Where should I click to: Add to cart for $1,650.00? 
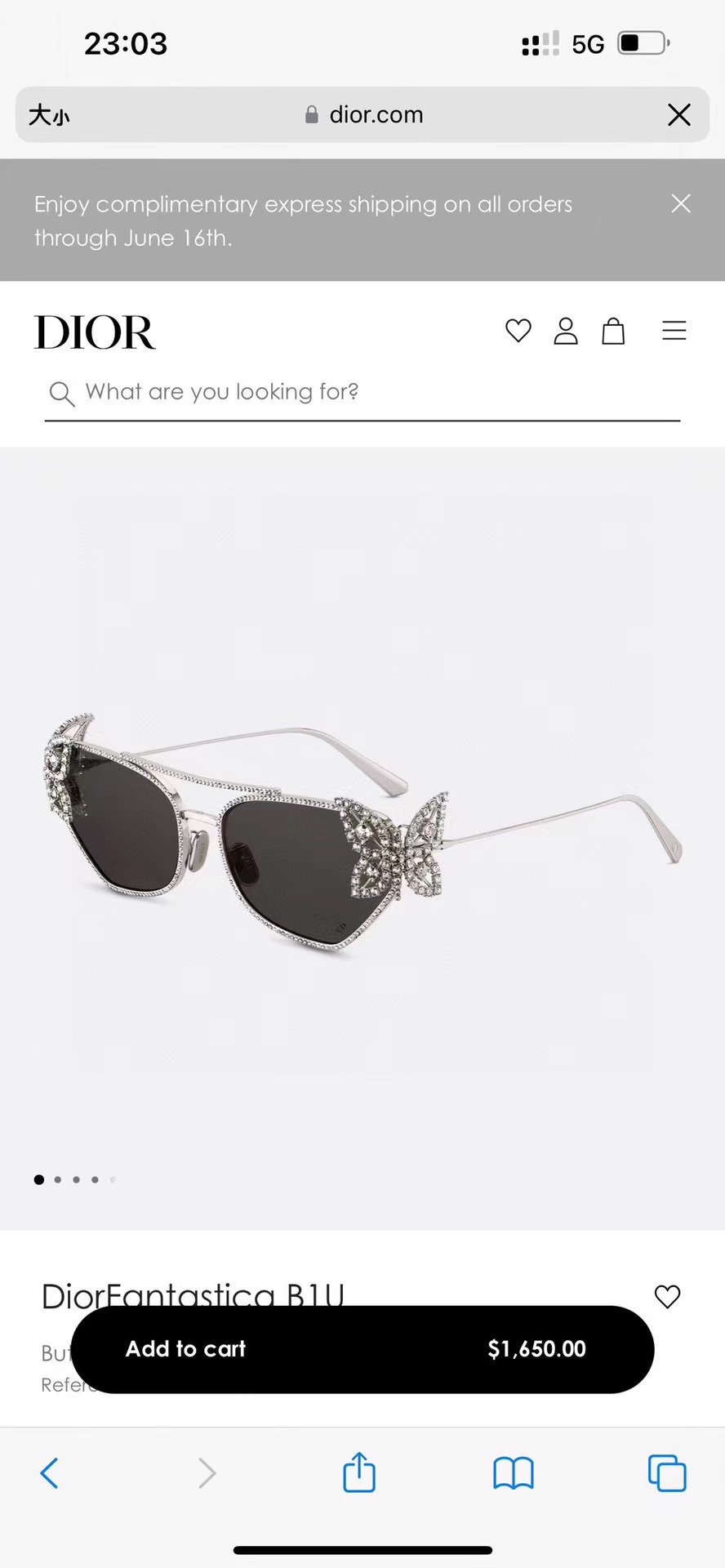pos(362,1349)
